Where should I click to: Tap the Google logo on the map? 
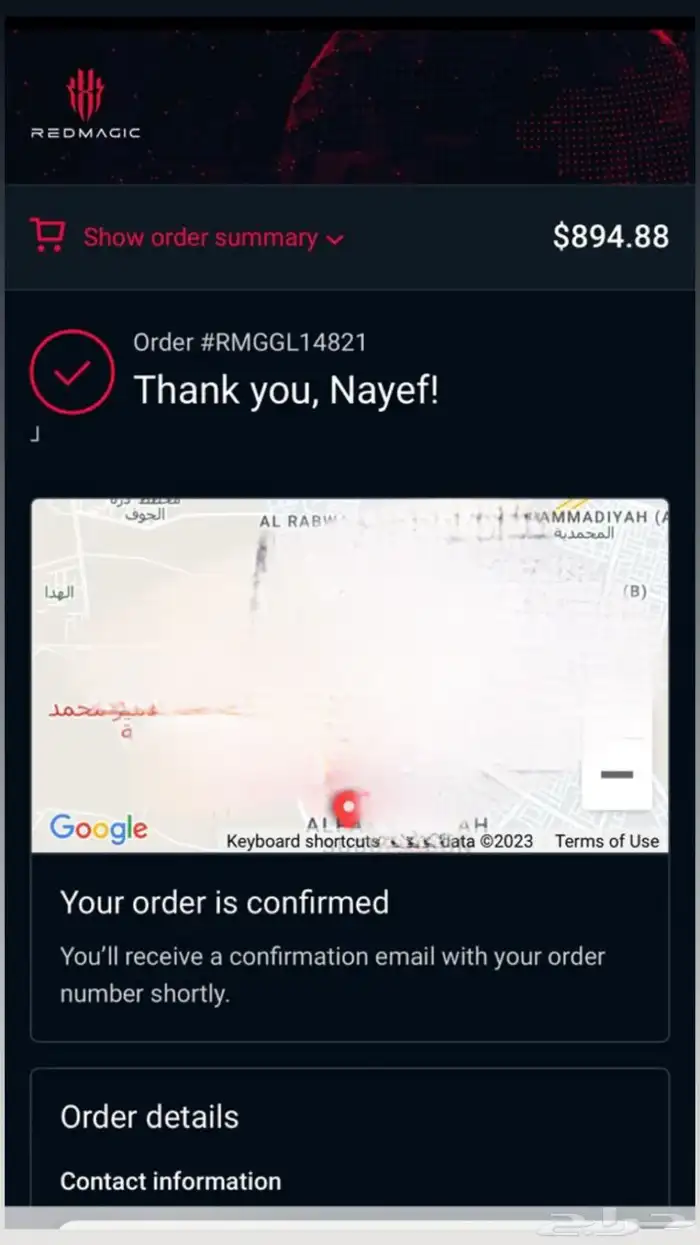pyautogui.click(x=98, y=828)
